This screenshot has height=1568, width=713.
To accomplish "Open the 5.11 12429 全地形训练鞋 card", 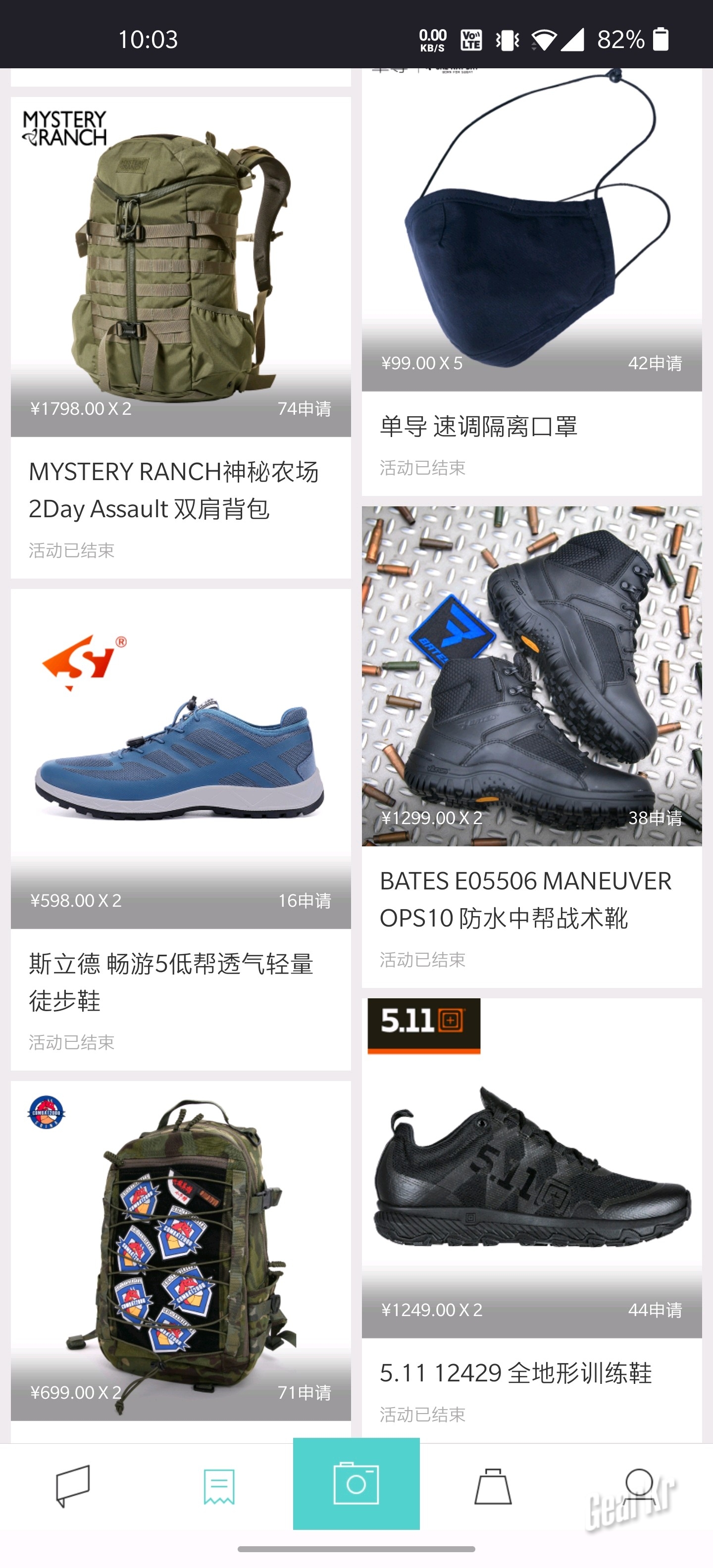I will (531, 1218).
